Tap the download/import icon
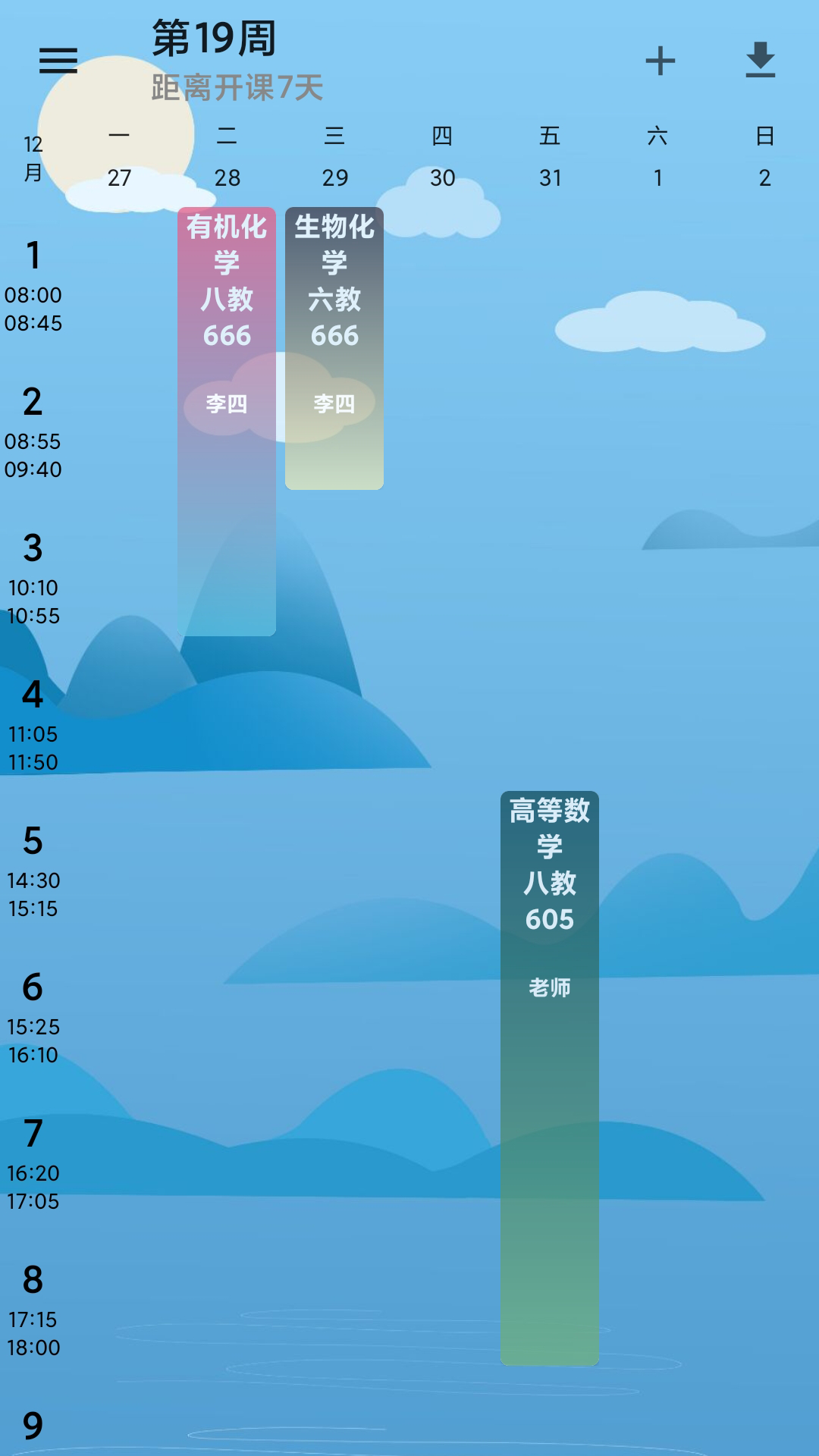The height and width of the screenshot is (1456, 819). 760,61
